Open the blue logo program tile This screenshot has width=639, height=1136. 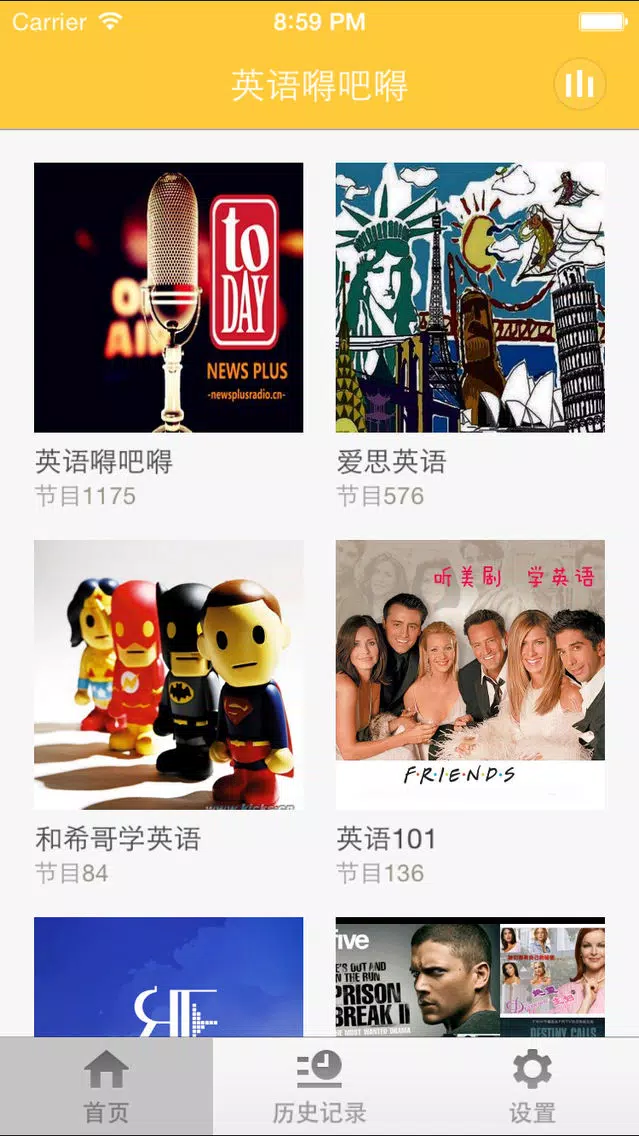(x=168, y=977)
